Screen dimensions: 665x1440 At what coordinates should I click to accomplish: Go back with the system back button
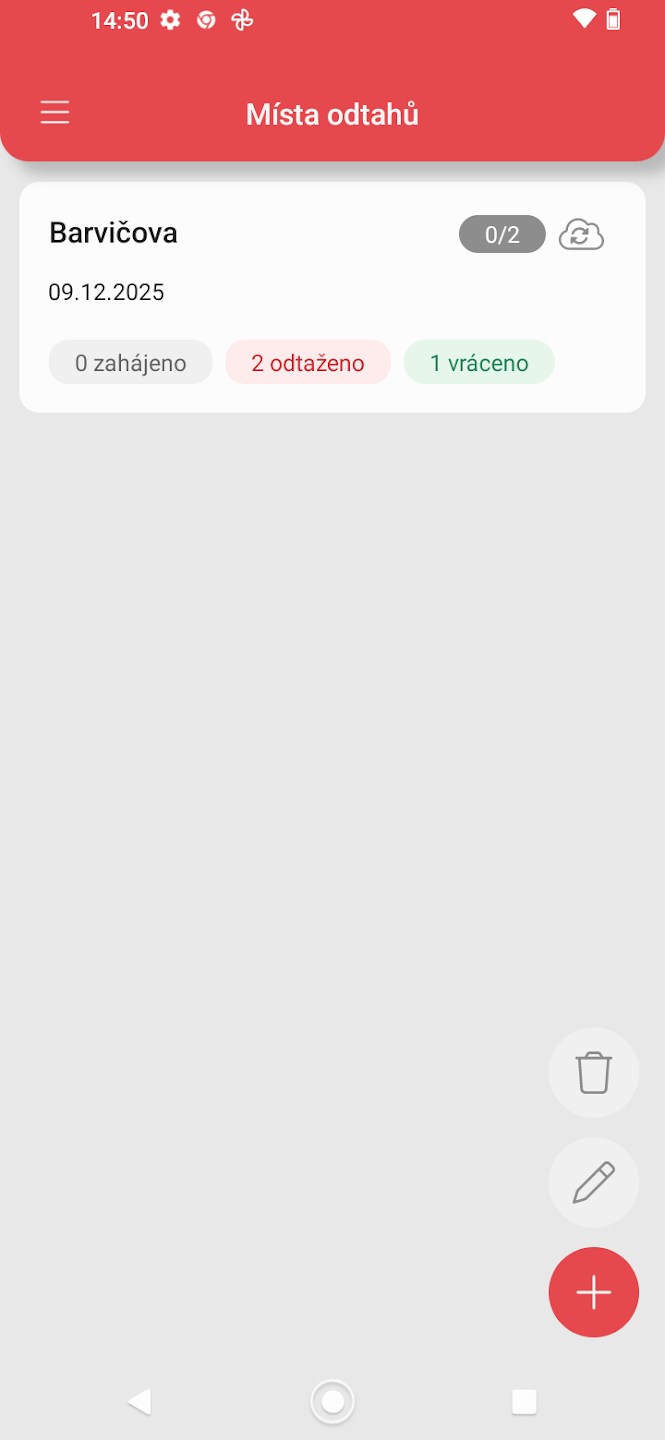click(x=139, y=1402)
